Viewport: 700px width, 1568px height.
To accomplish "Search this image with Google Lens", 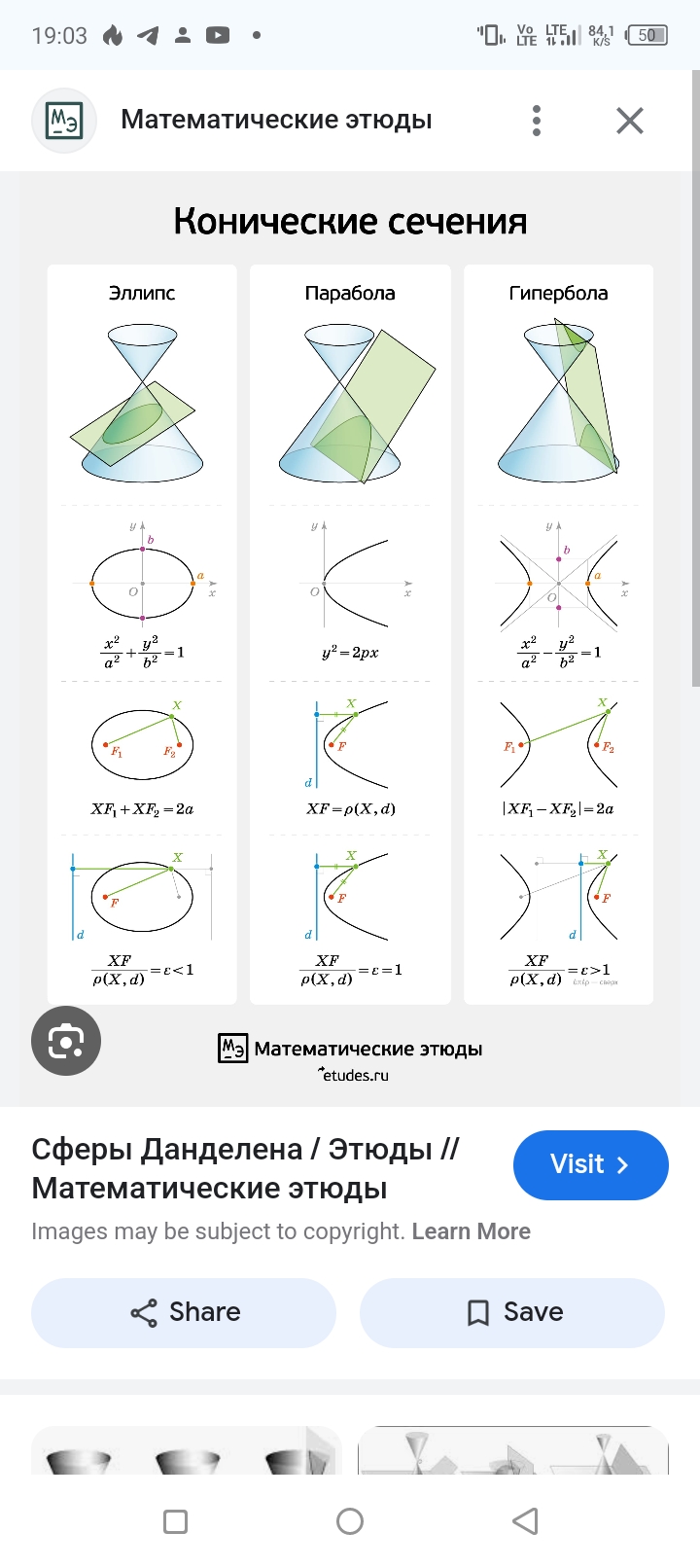I will tap(66, 1041).
